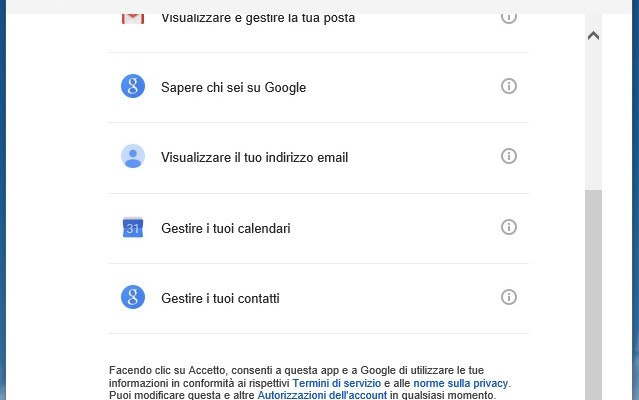Viewport: 639px width, 400px height.
Task: Open the Autorizzazioni dell'account link
Action: (321, 395)
